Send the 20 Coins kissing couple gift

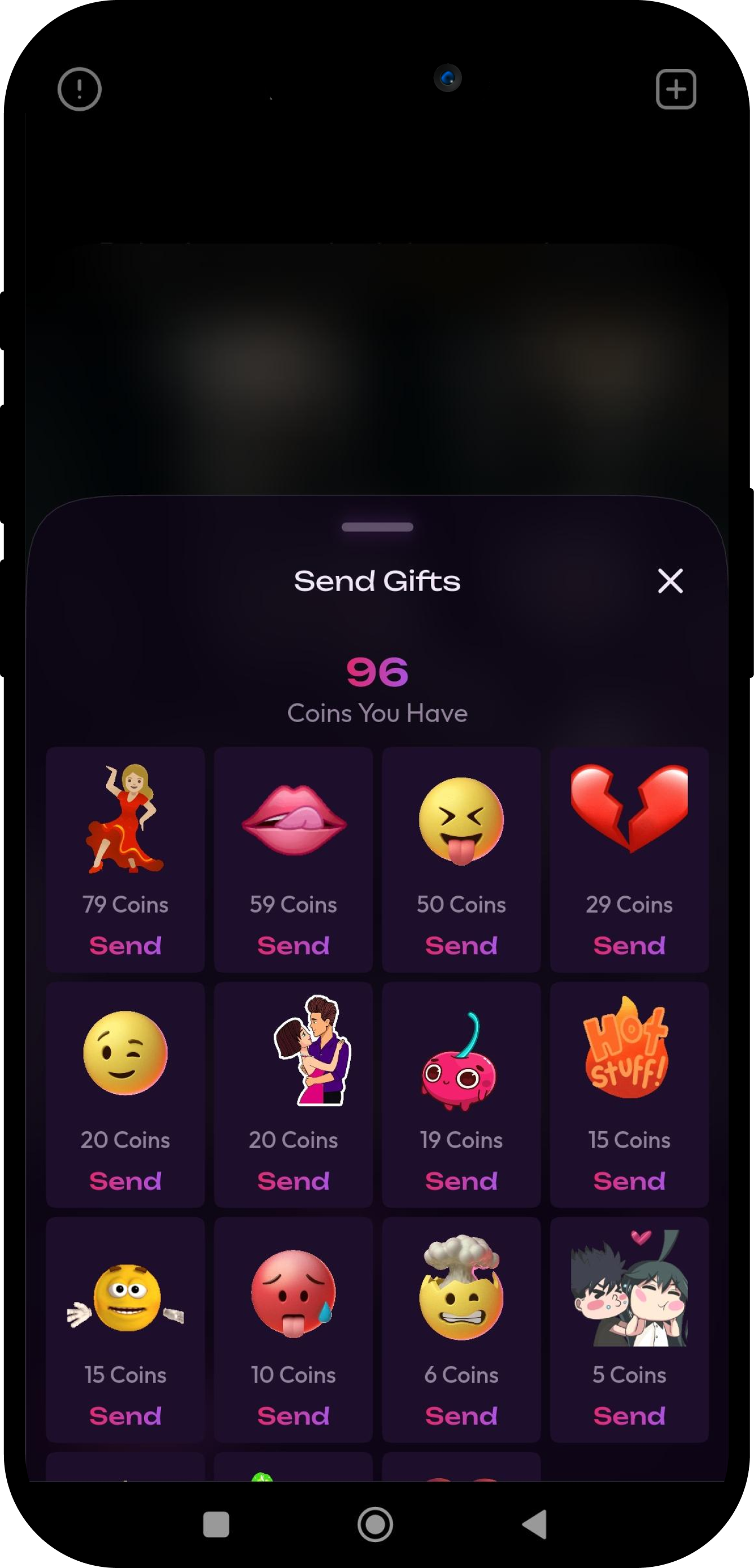point(293,1181)
